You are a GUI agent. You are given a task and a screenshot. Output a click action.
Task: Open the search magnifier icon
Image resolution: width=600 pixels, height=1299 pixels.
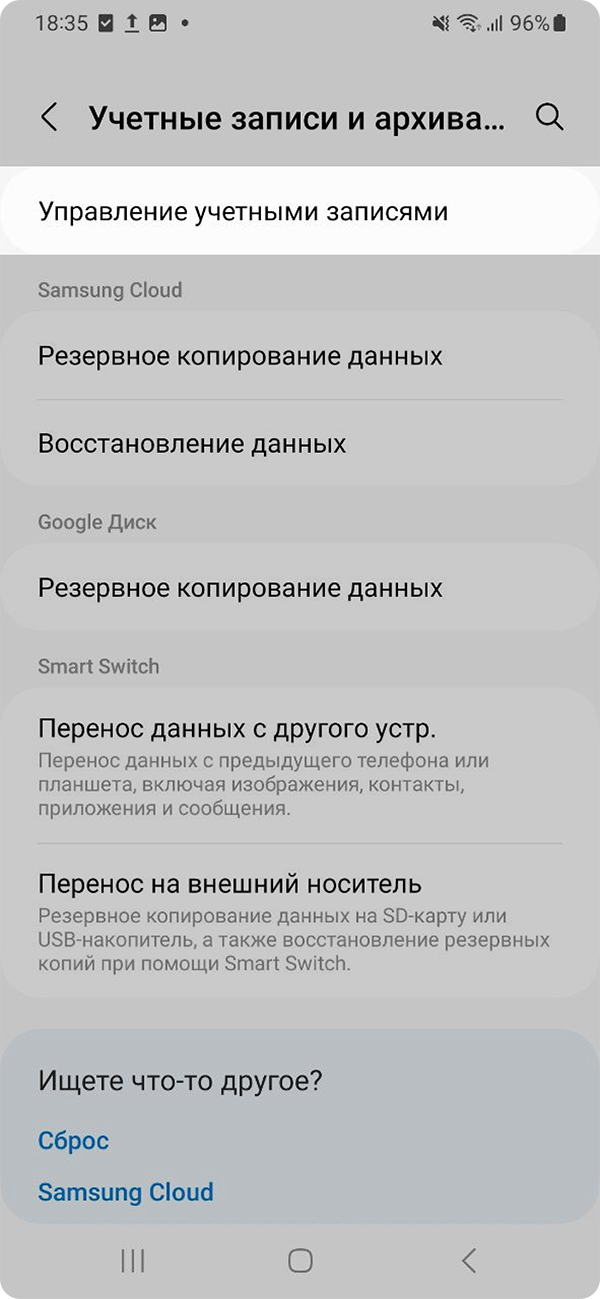click(549, 117)
